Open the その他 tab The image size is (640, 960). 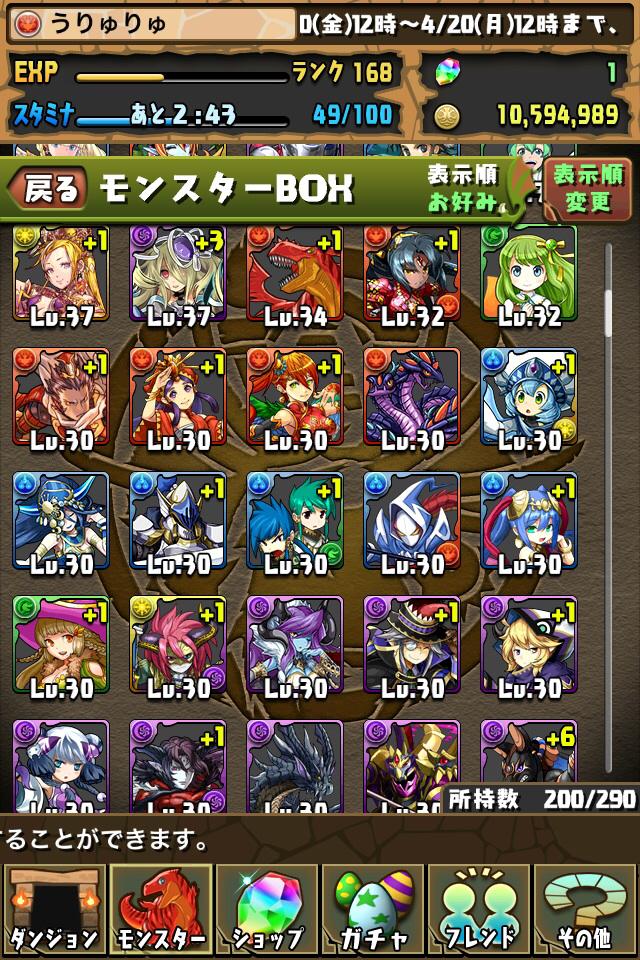pos(586,909)
